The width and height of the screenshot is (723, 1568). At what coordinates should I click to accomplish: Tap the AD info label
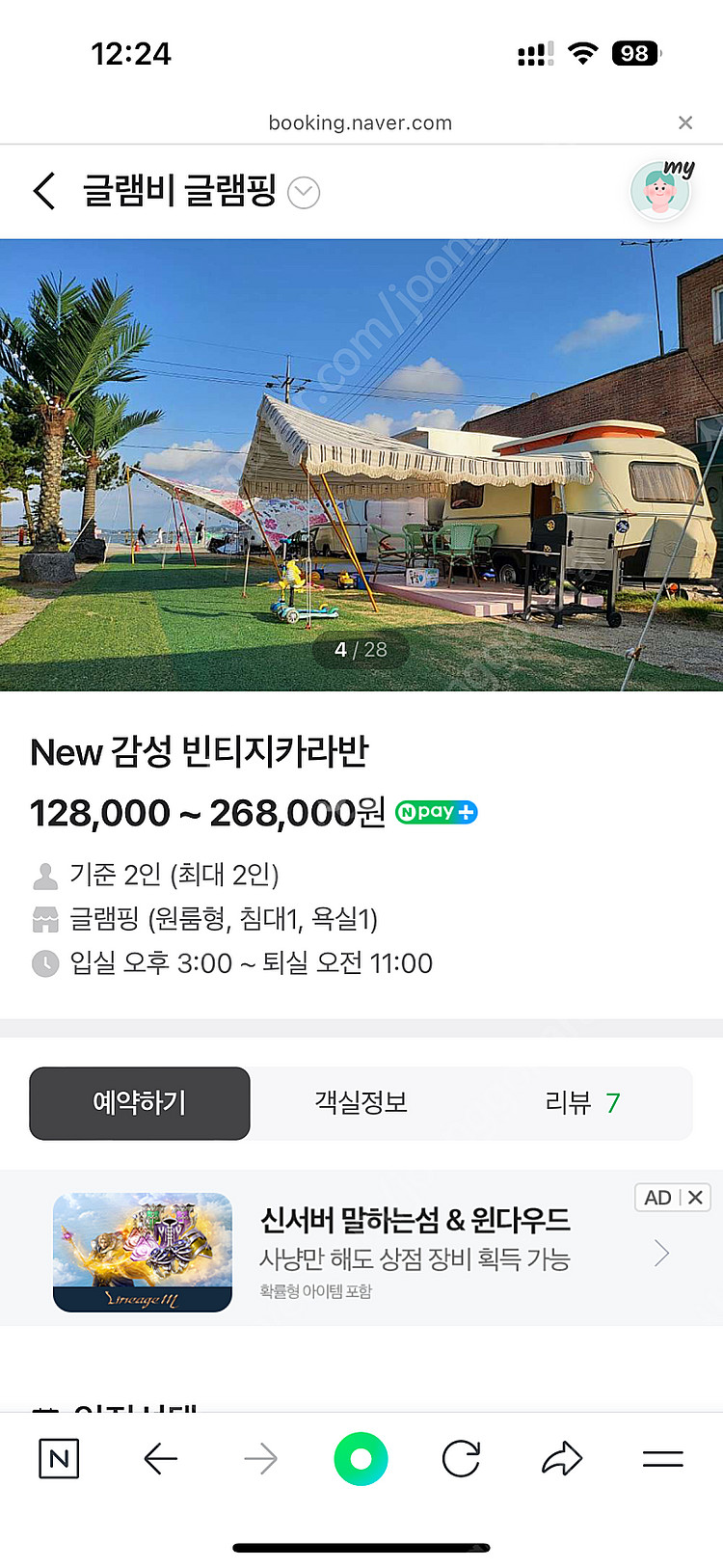(658, 1198)
